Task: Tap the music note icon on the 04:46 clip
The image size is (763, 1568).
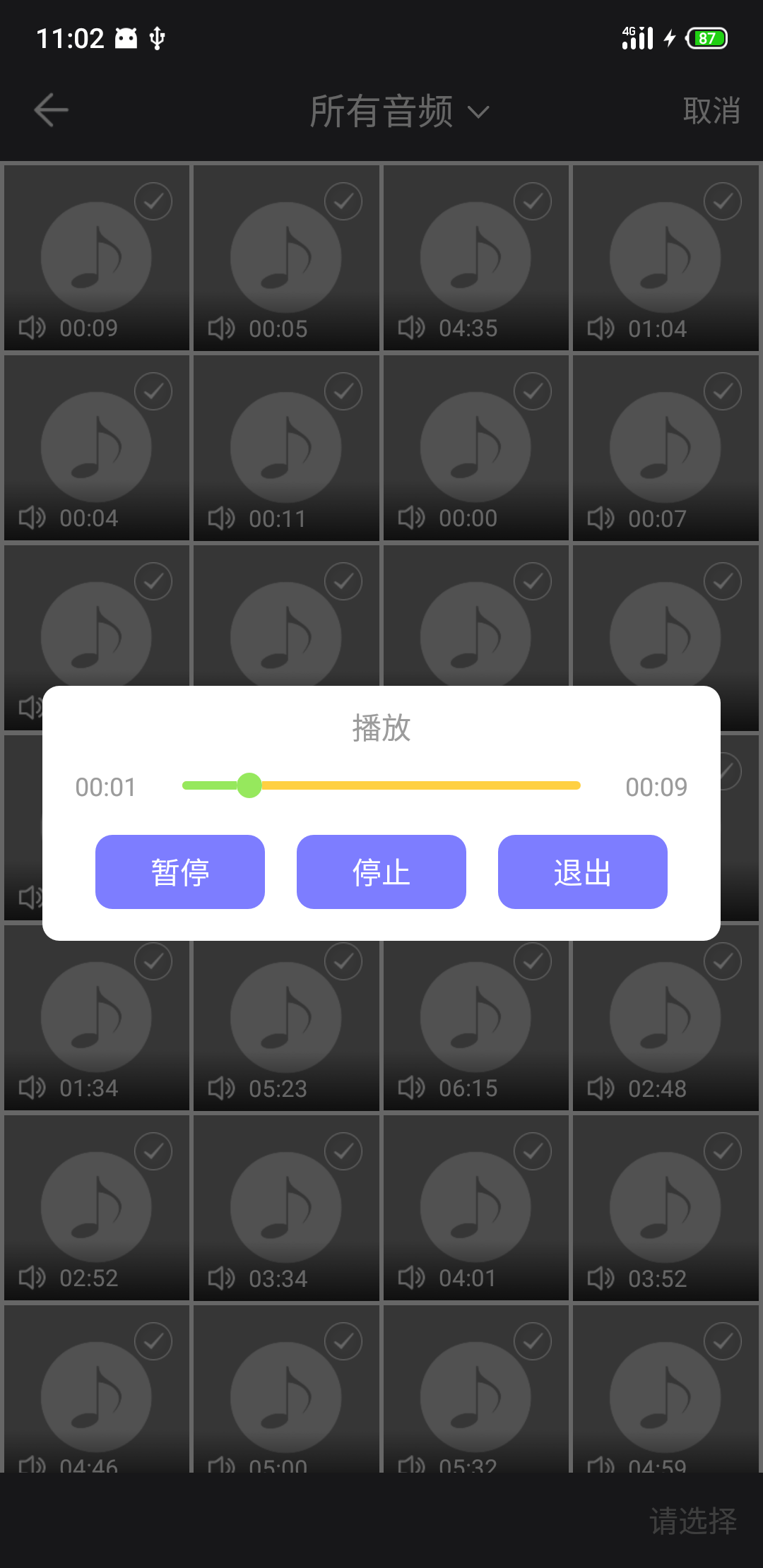Action: tap(96, 1395)
